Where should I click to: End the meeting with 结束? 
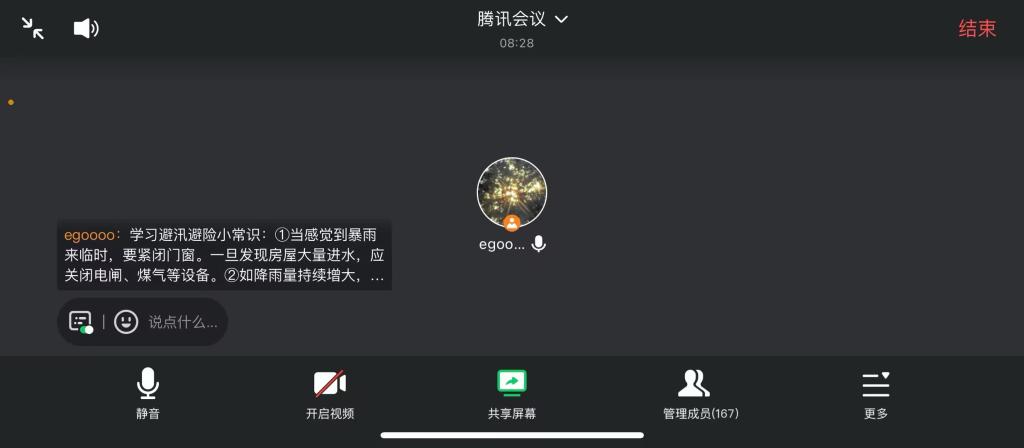pos(977,28)
